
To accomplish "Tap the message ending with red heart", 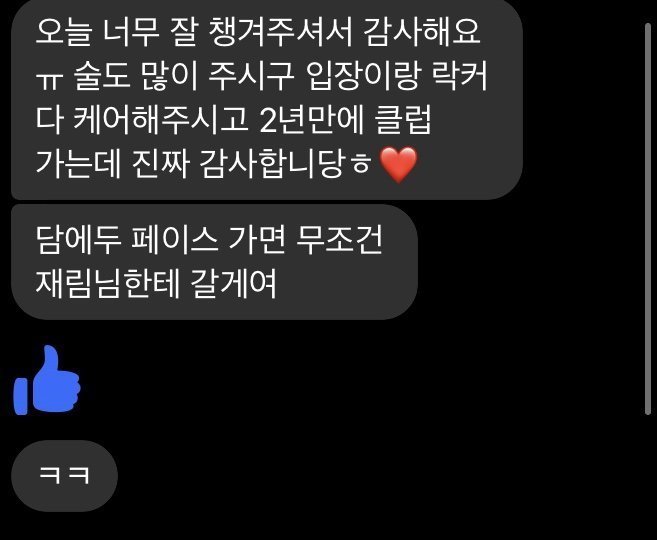I will coord(266,100).
